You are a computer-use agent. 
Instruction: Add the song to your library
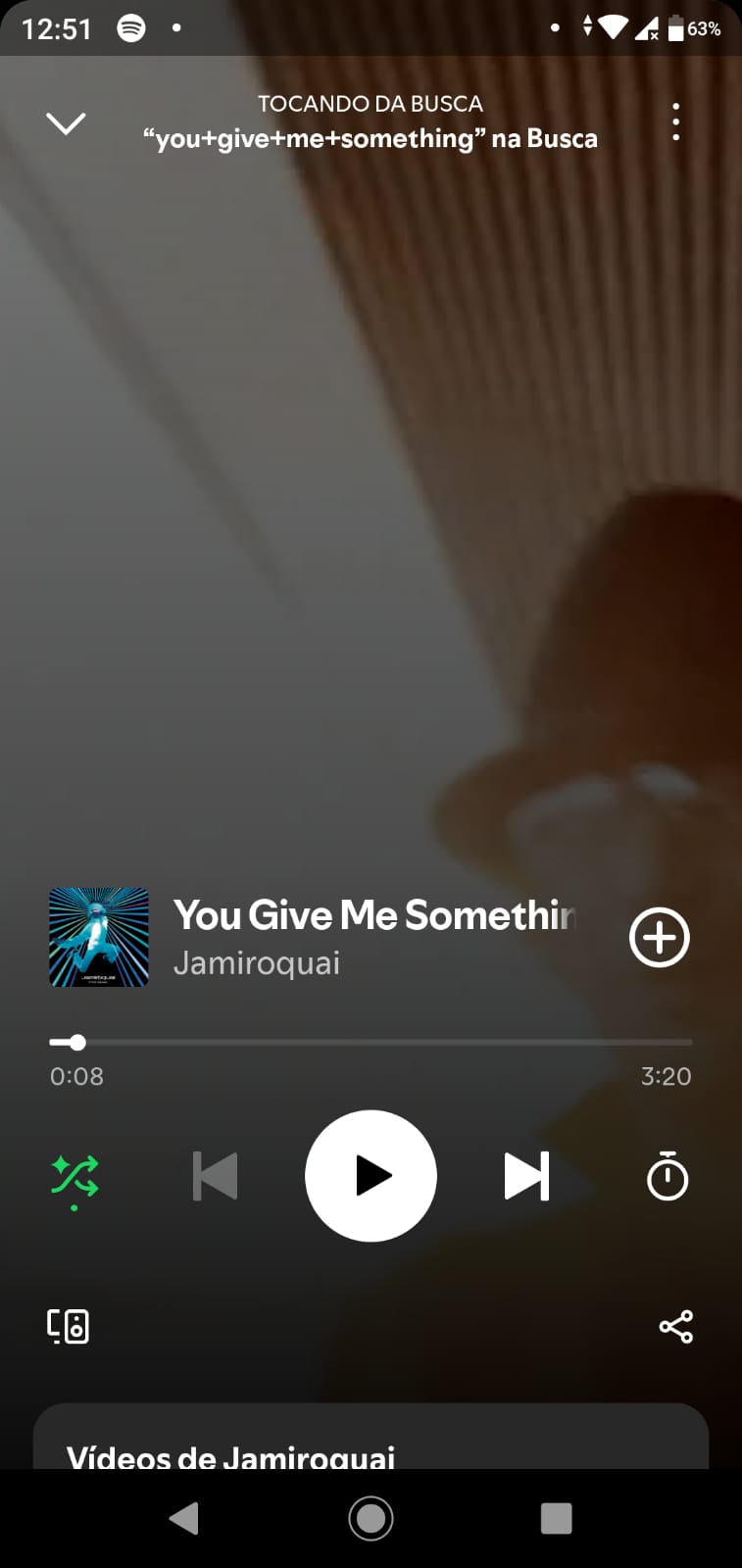(659, 937)
